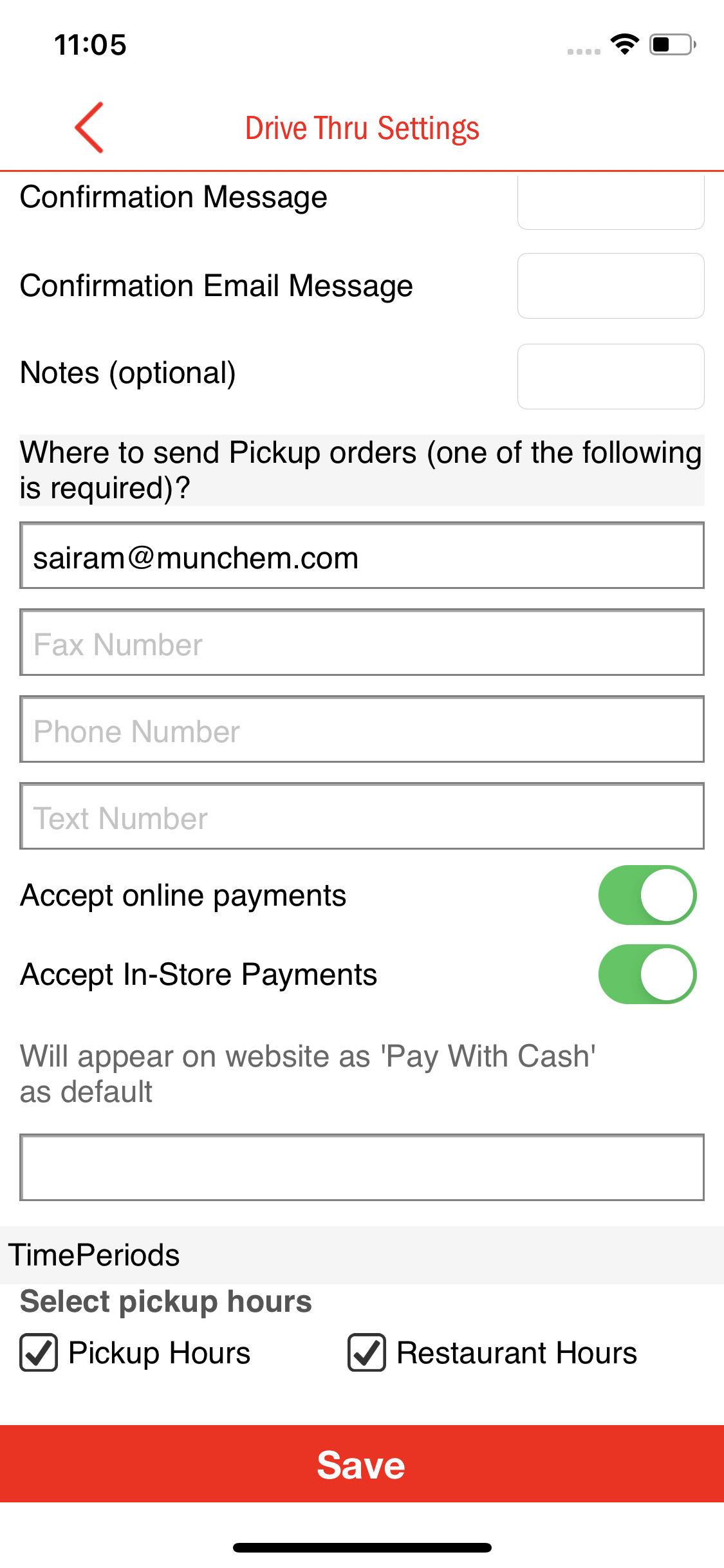Select the Fax Number field

tap(362, 643)
